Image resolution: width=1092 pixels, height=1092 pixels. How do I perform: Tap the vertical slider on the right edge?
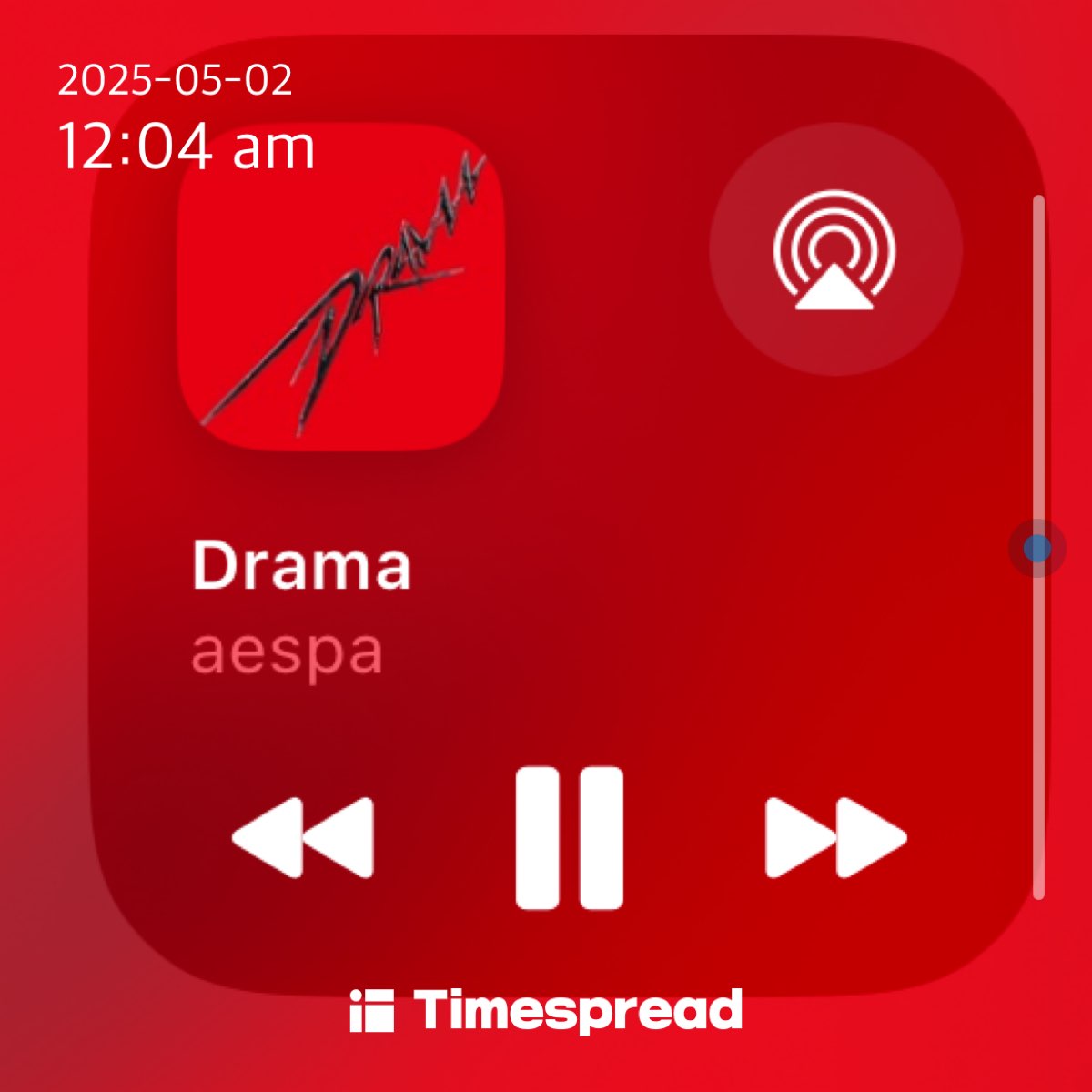pyautogui.click(x=1037, y=548)
